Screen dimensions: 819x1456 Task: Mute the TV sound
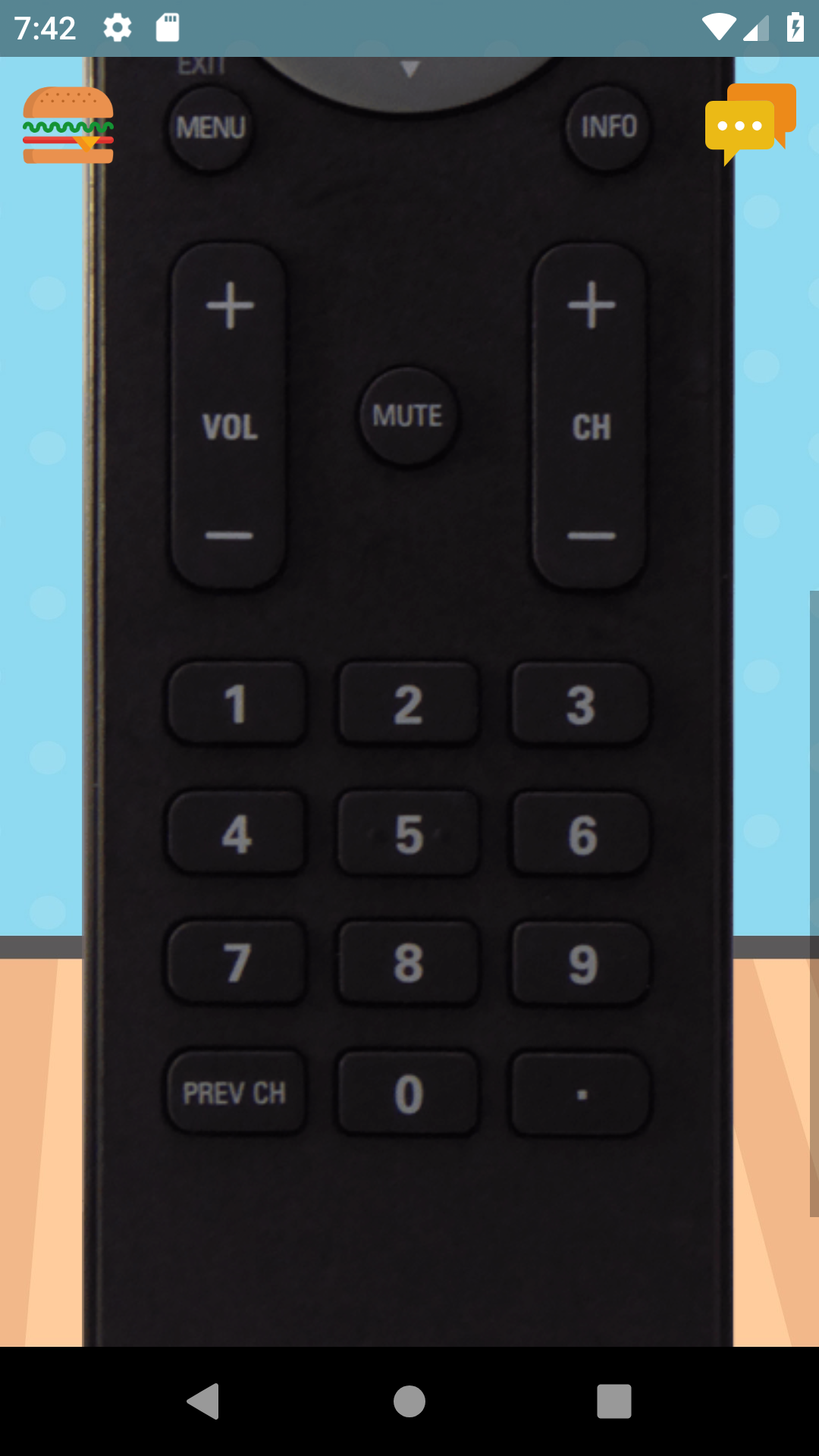point(408,416)
